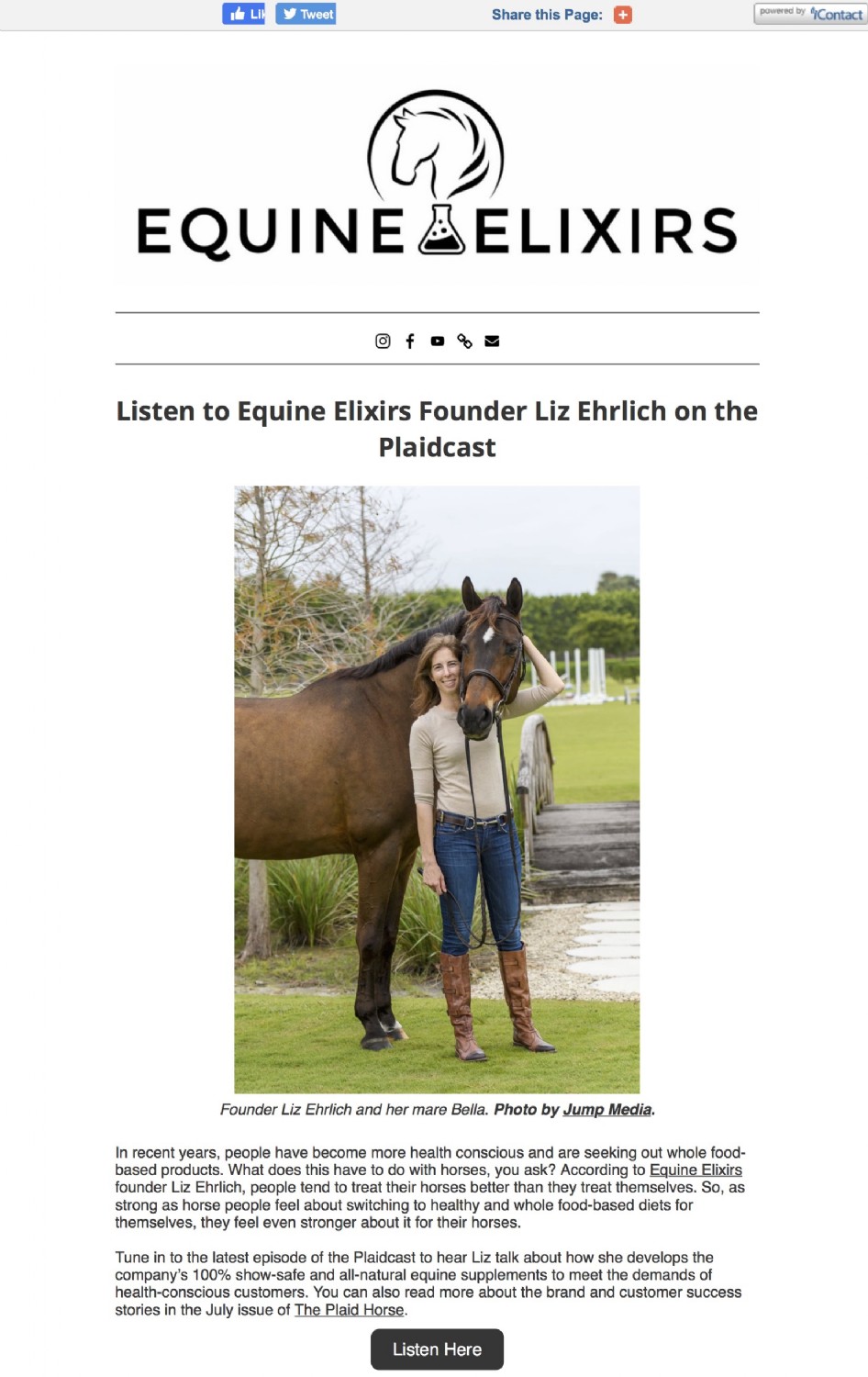Tweet this newsletter

tap(306, 14)
